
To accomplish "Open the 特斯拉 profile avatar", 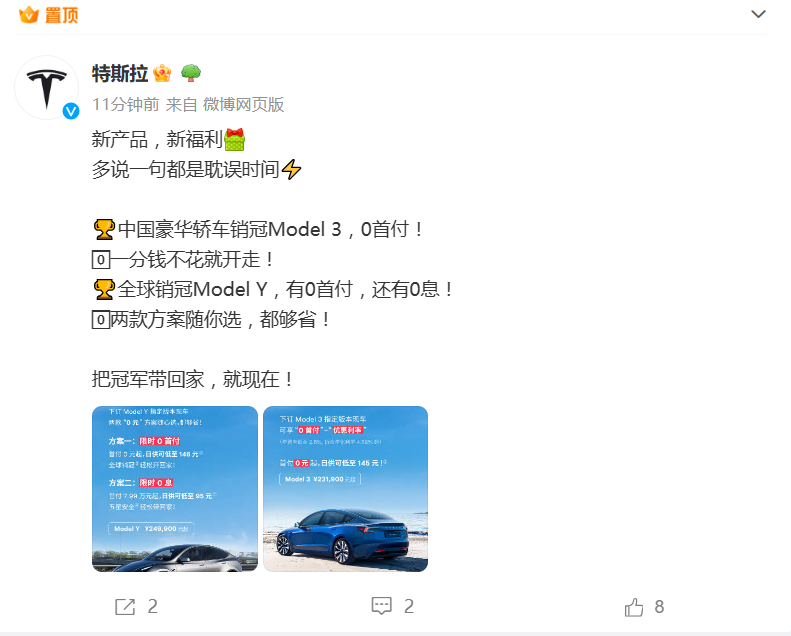I will (46, 88).
